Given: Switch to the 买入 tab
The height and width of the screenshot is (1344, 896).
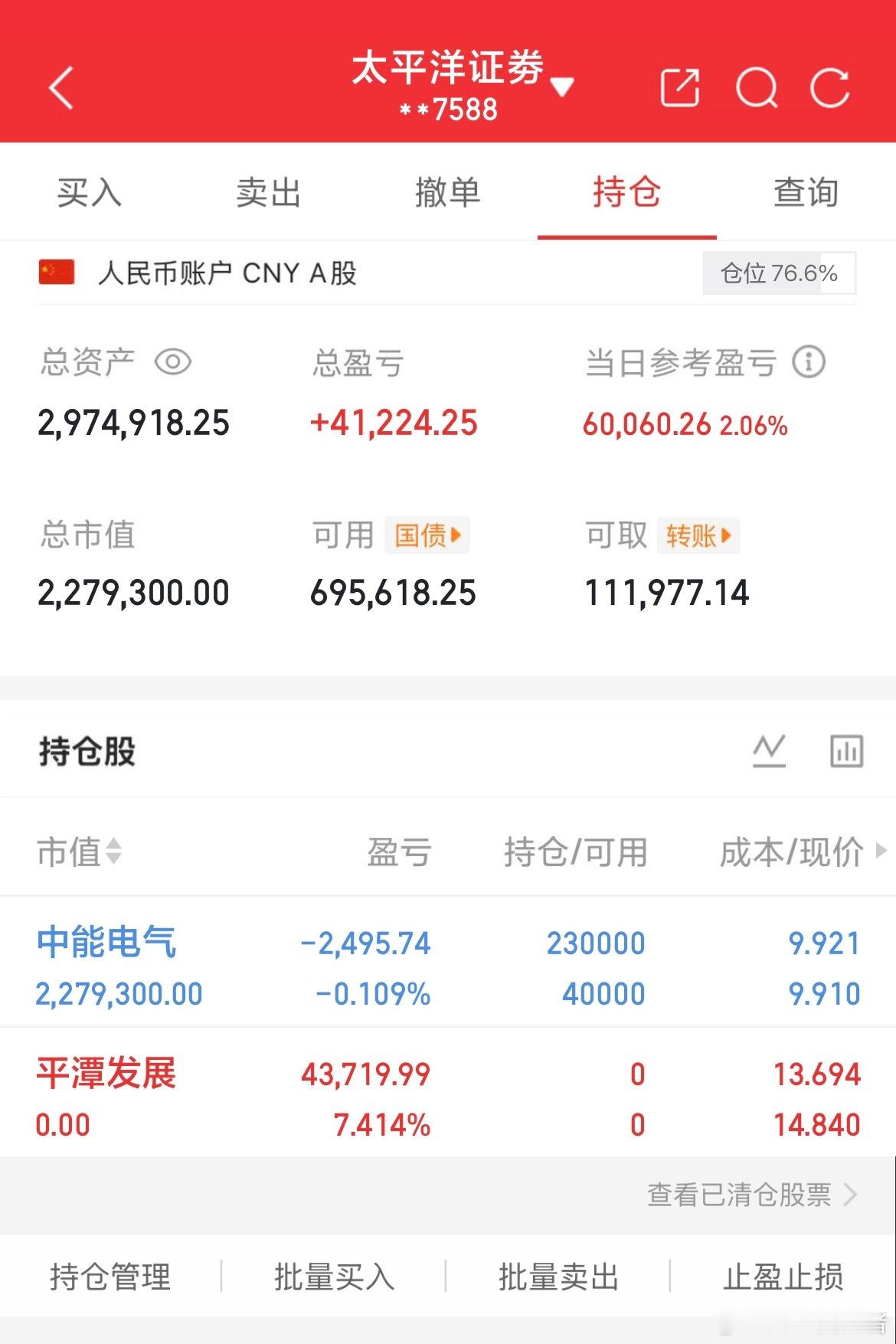Looking at the screenshot, I should pyautogui.click(x=90, y=193).
